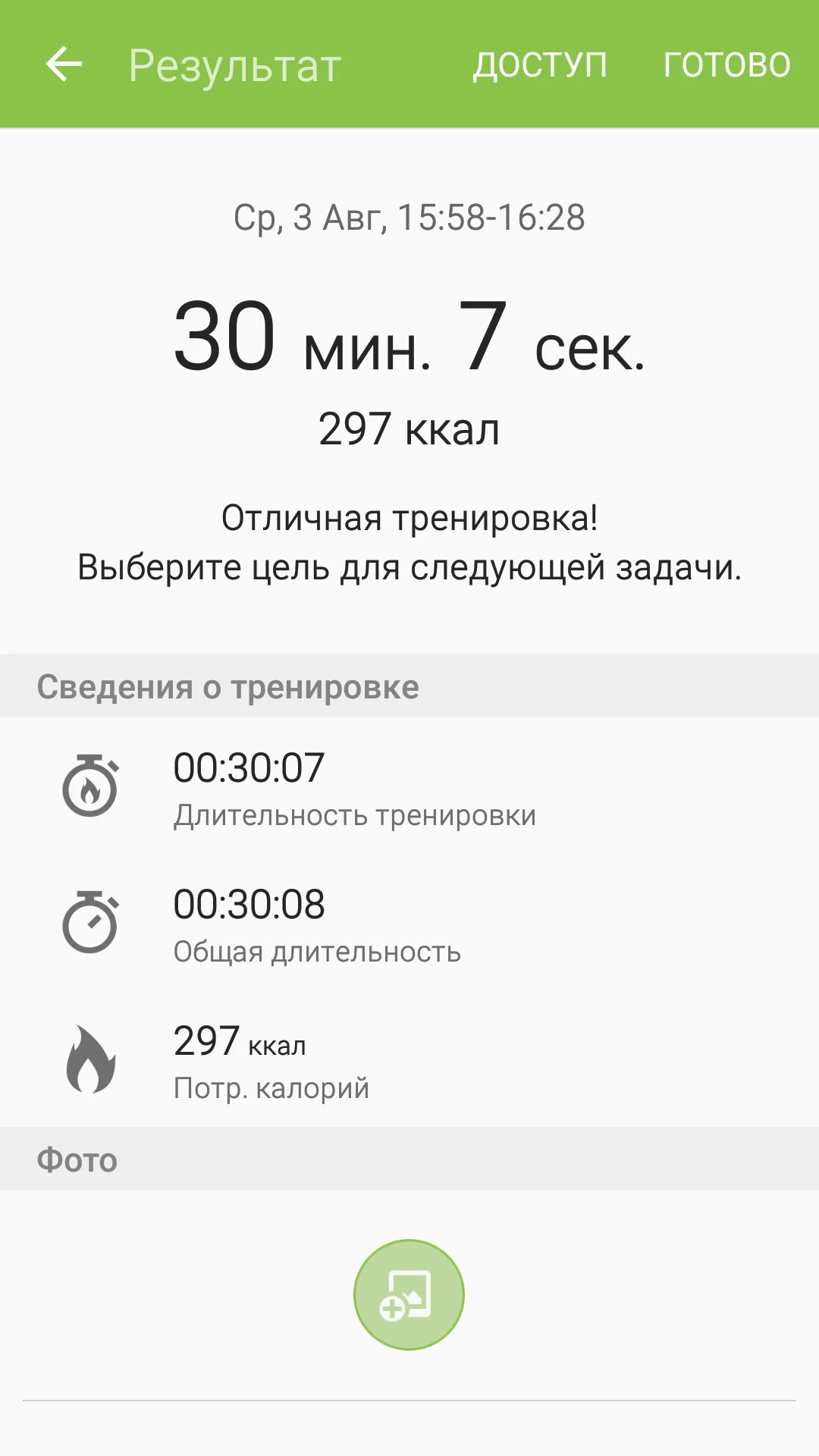
Task: Go back using the arrow icon
Action: (64, 64)
